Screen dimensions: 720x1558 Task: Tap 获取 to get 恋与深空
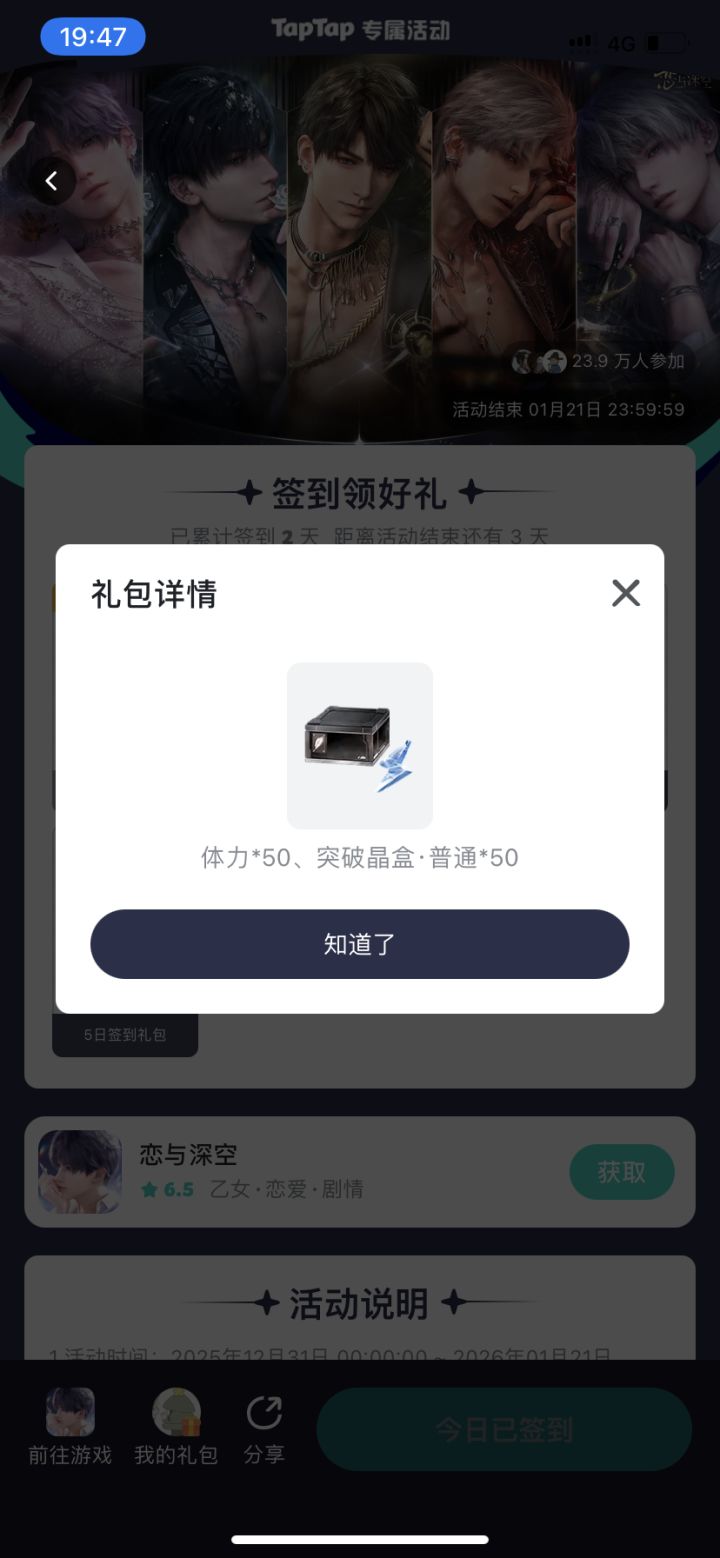coord(621,1171)
